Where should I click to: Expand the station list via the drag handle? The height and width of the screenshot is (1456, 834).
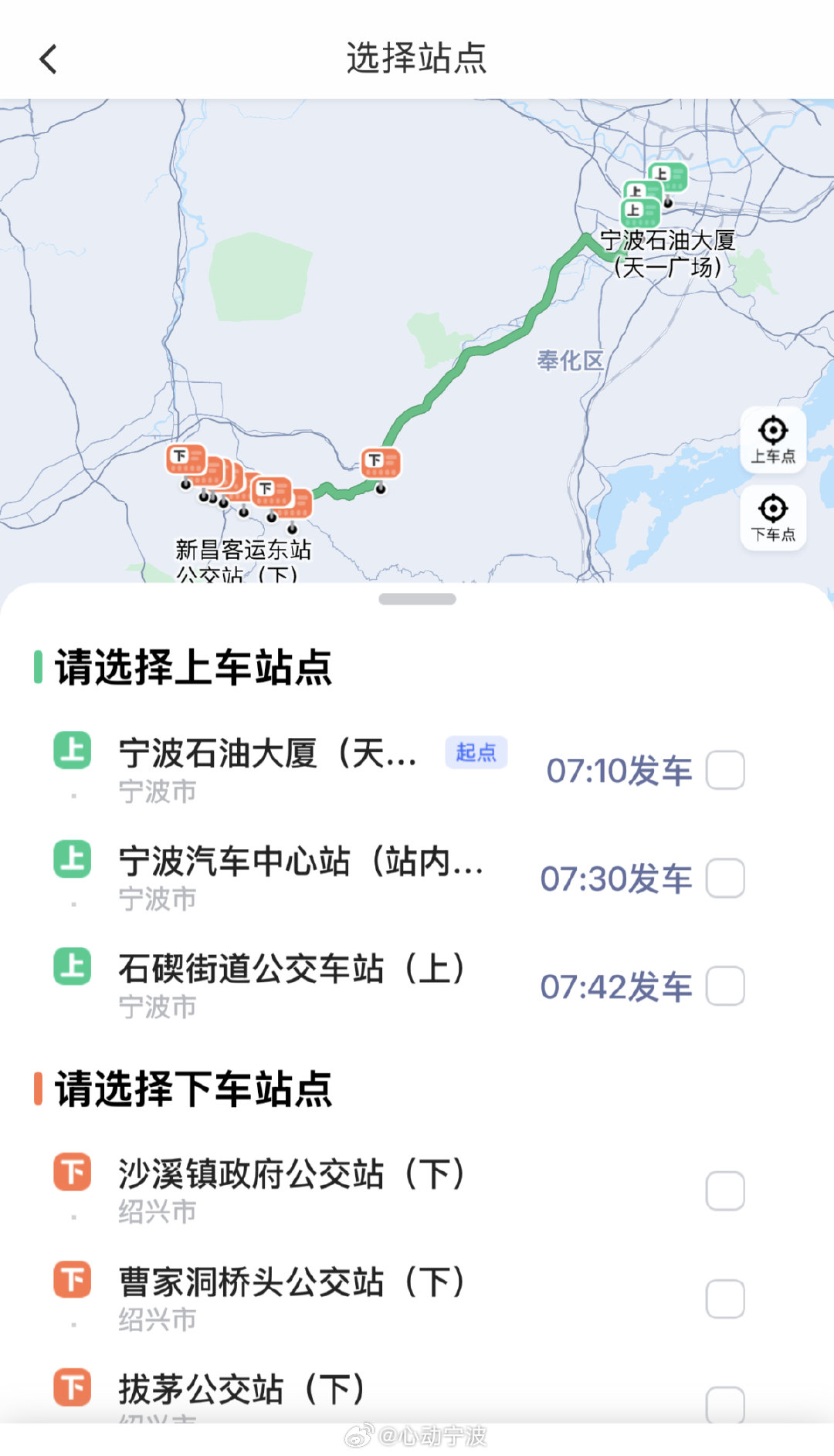point(417,598)
